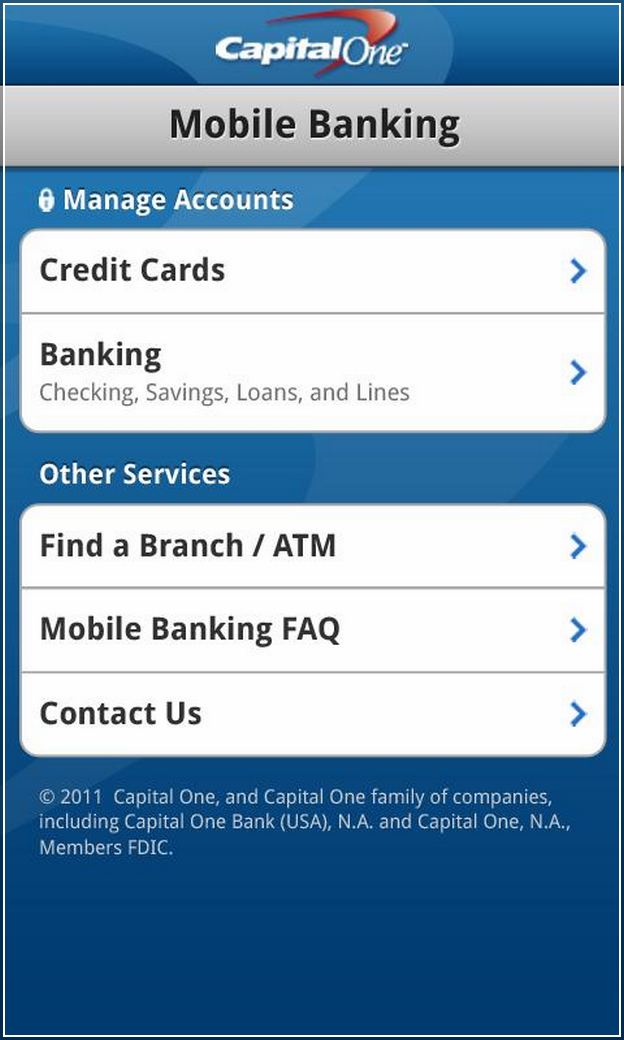Screen dimensions: 624x1040
Task: Go to Contact Us
Action: (x=312, y=714)
